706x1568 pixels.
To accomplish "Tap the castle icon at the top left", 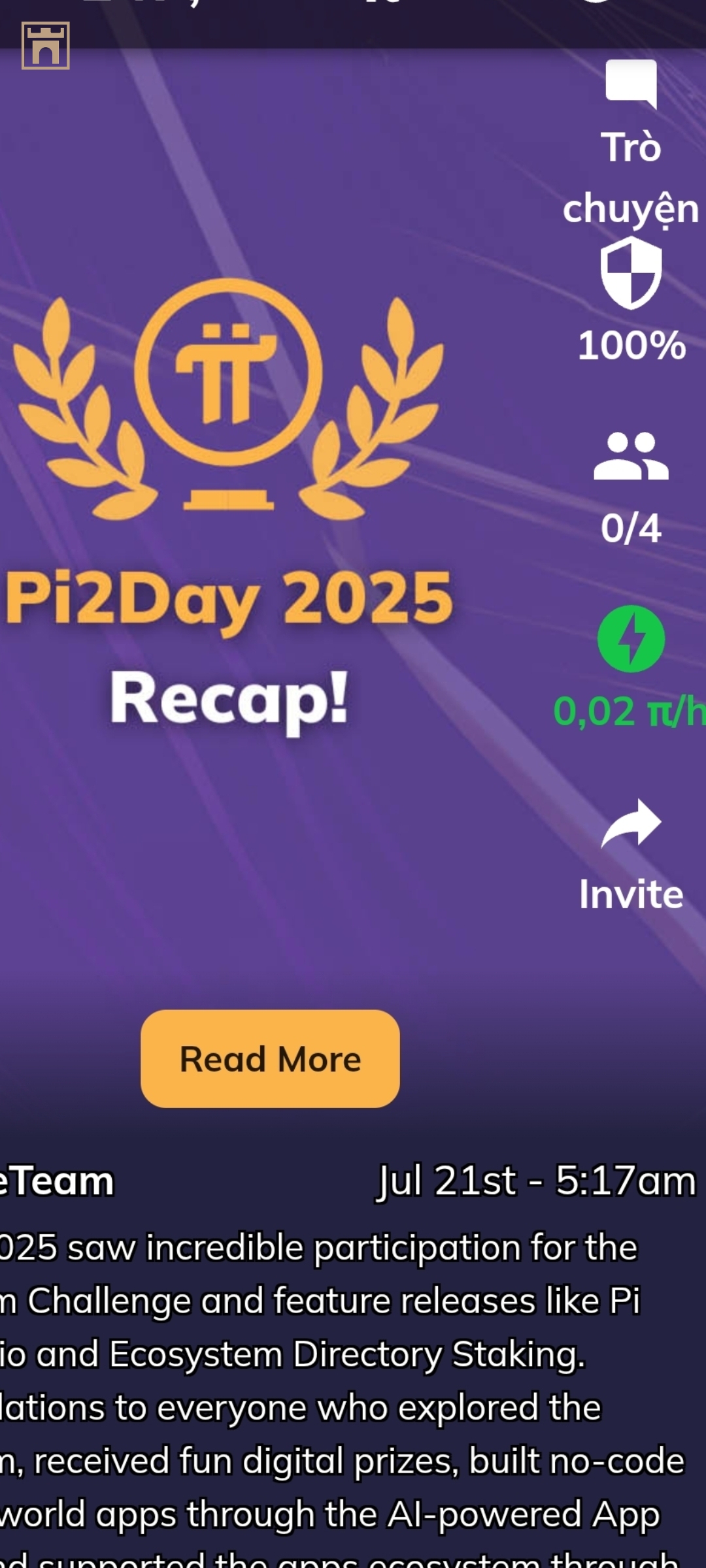I will [46, 46].
